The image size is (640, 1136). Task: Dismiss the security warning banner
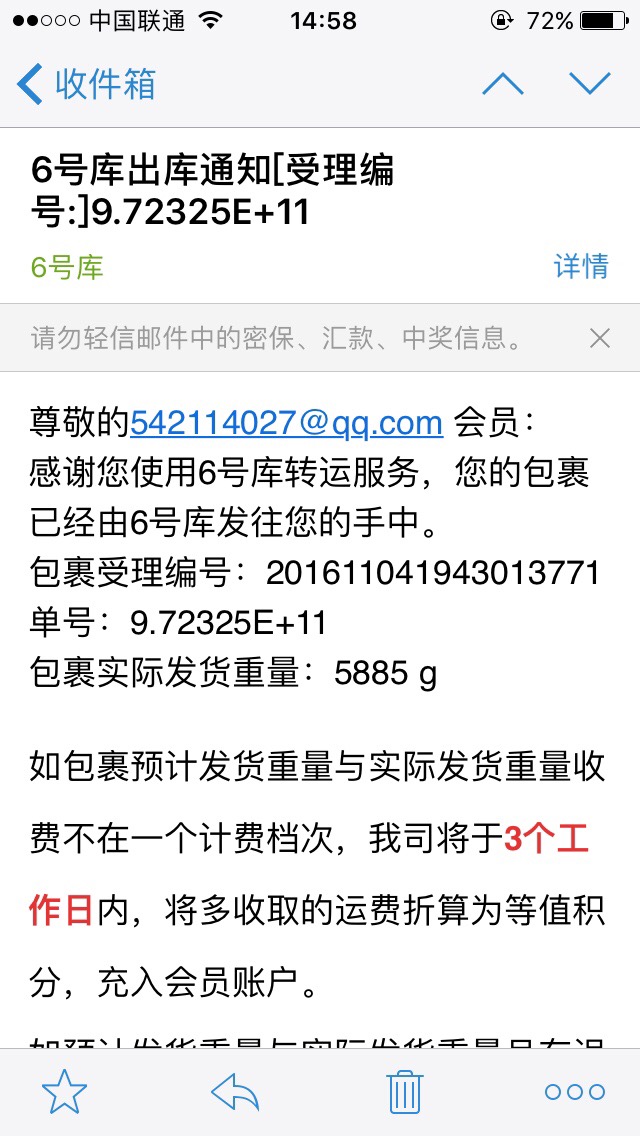pyautogui.click(x=599, y=338)
